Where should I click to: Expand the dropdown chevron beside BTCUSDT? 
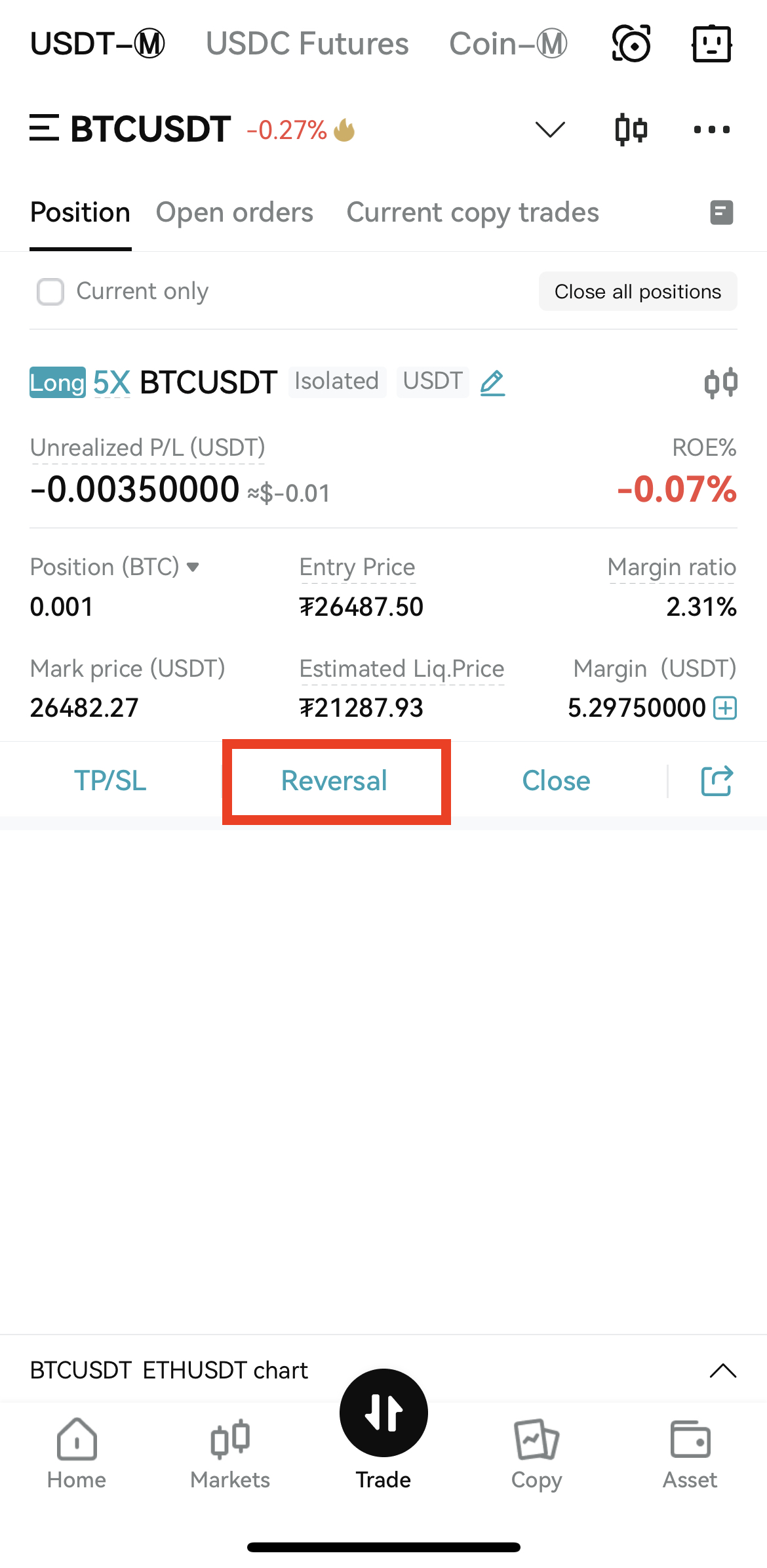(550, 129)
